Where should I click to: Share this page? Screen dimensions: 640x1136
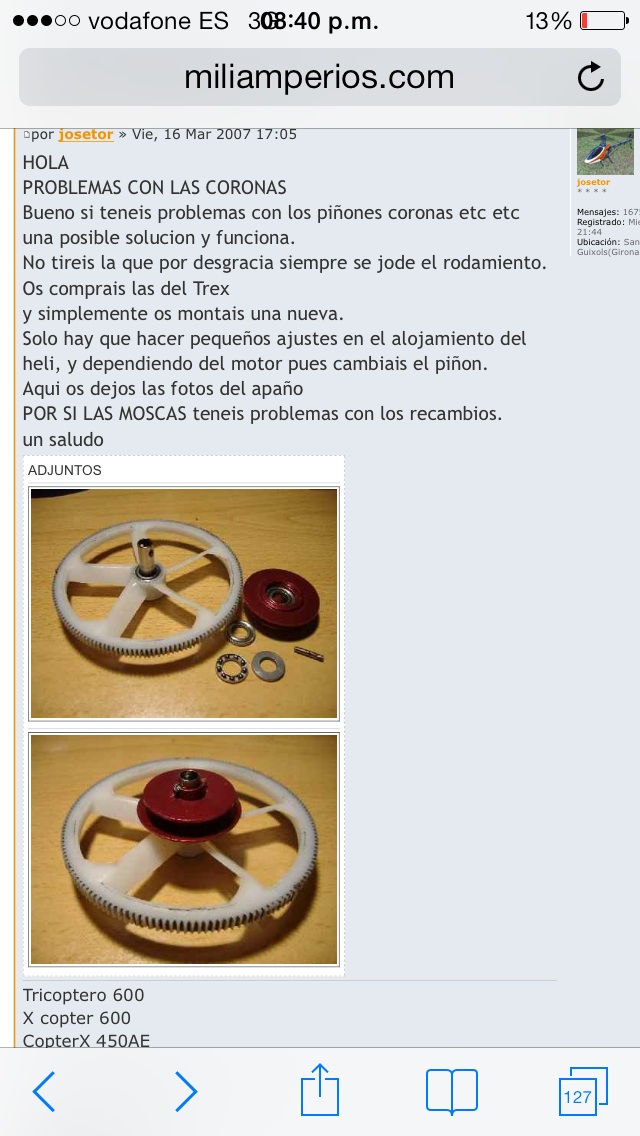coord(317,1089)
